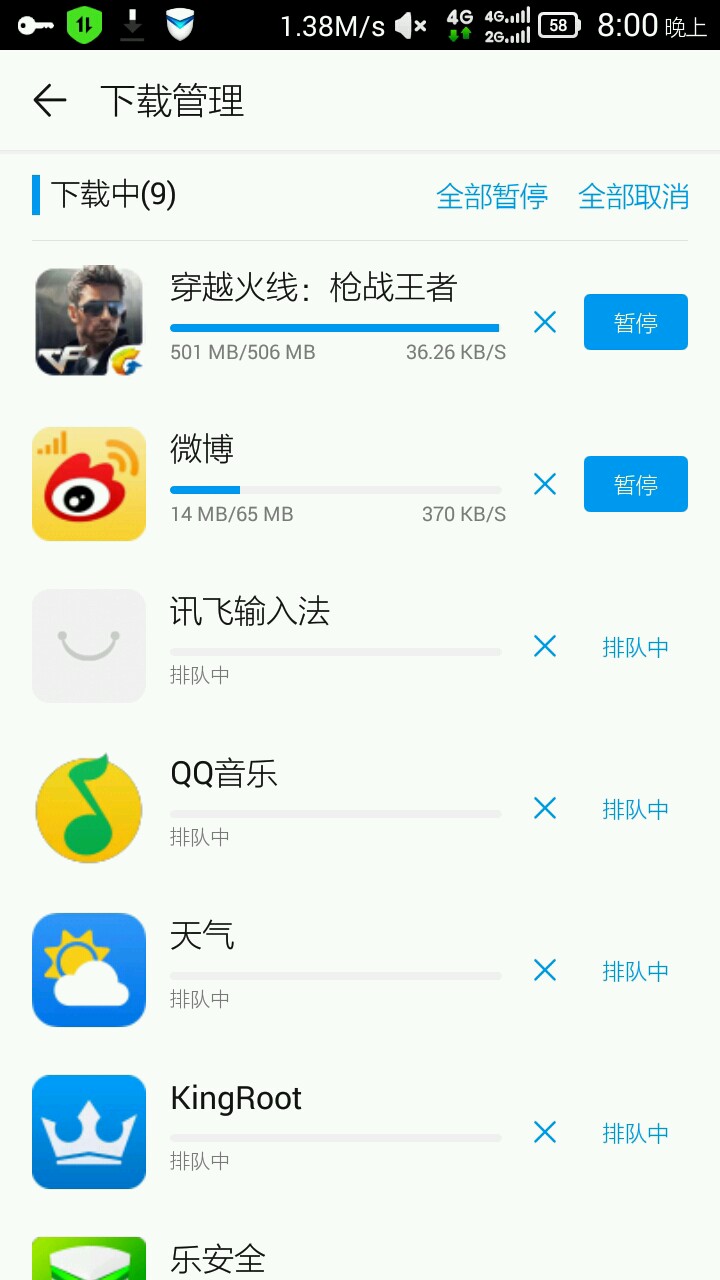Cancel the 微博 download

[545, 485]
